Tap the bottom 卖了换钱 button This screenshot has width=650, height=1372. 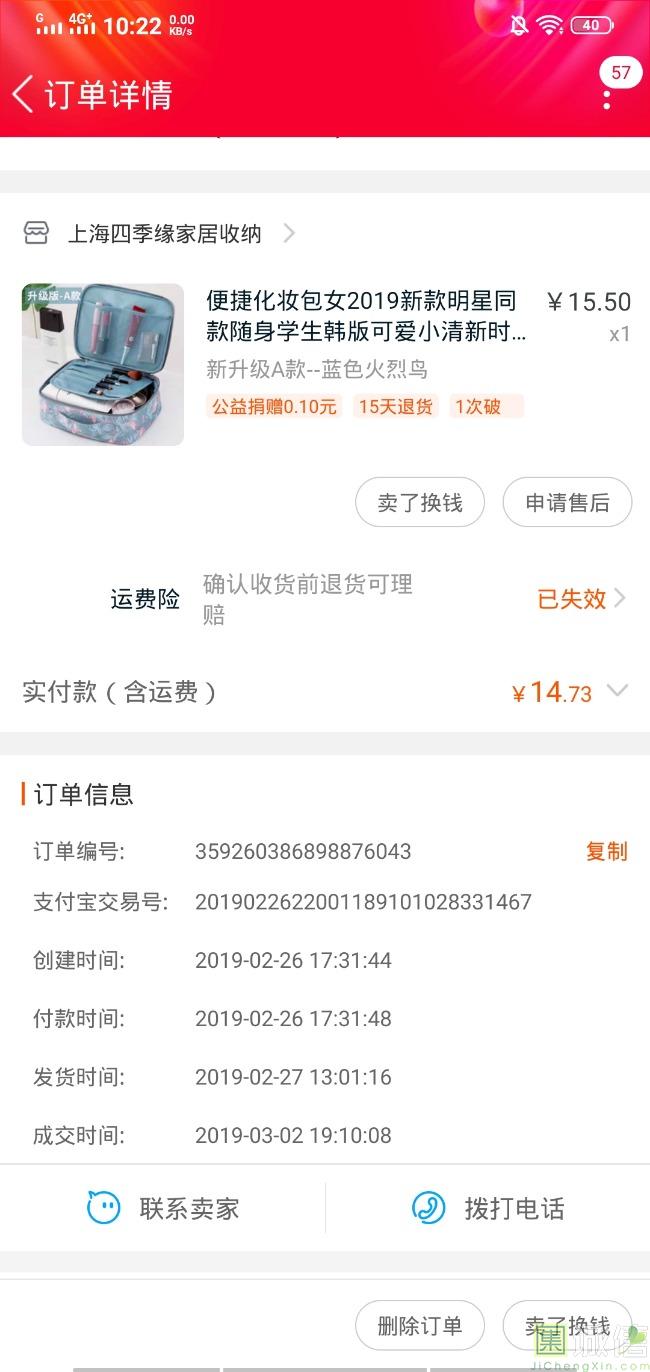[567, 1326]
